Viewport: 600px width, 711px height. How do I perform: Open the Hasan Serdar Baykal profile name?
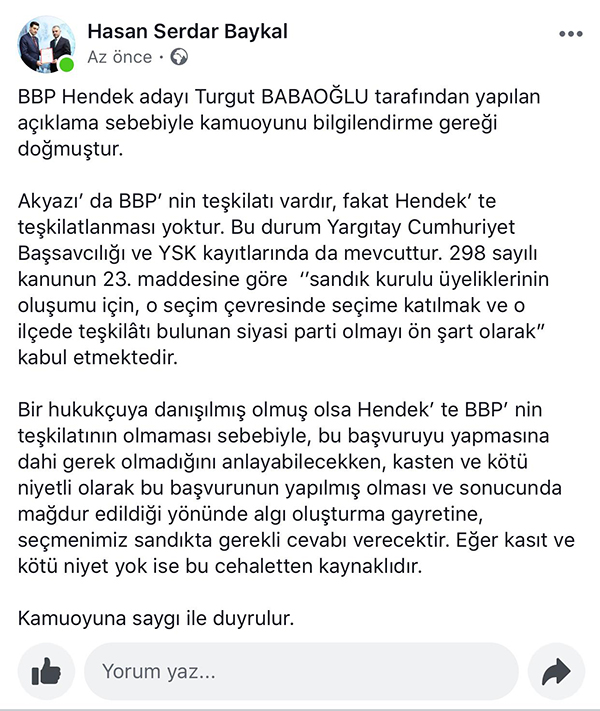tap(187, 31)
